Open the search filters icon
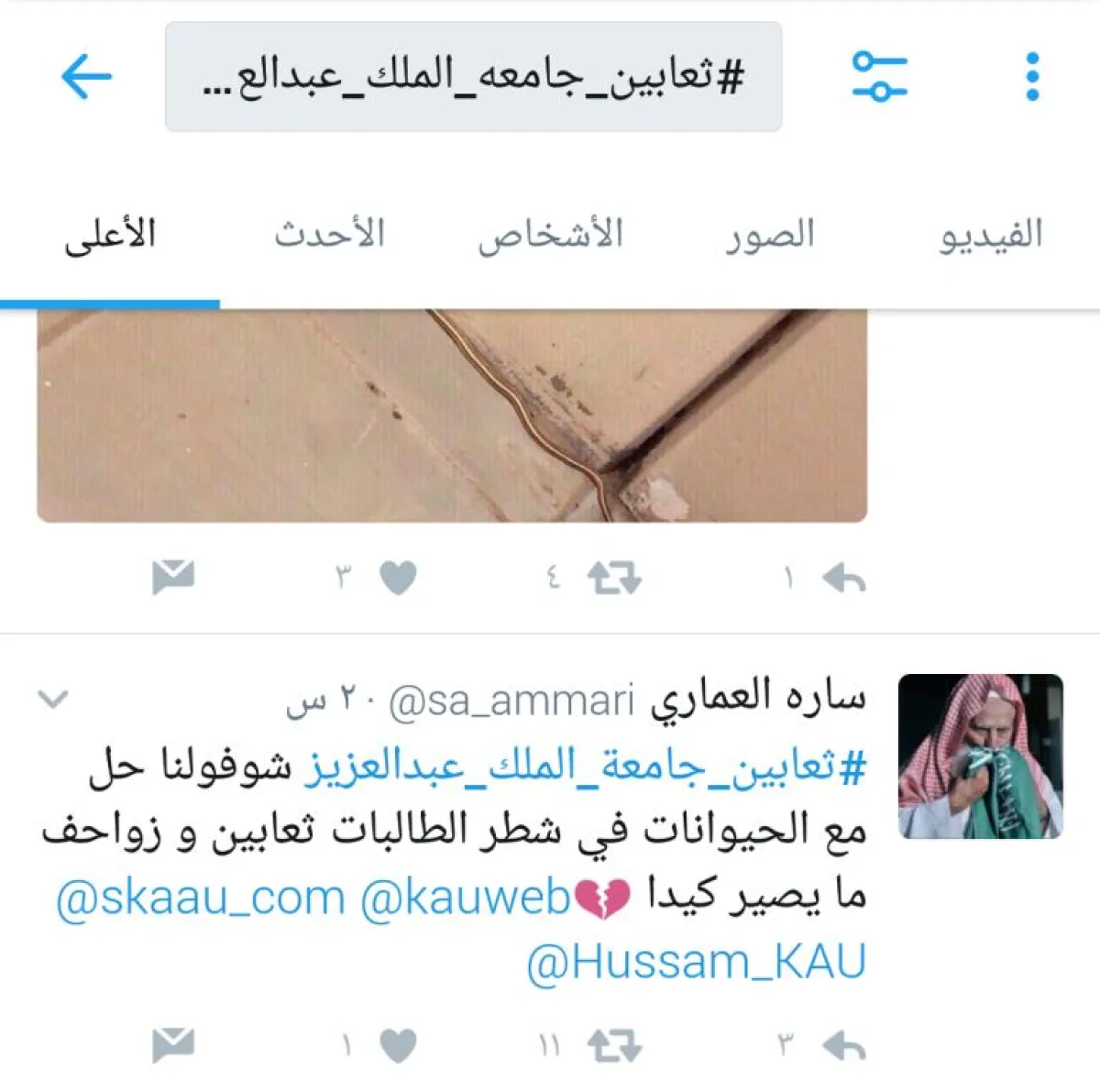Image resolution: width=1100 pixels, height=1092 pixels. pyautogui.click(x=878, y=76)
